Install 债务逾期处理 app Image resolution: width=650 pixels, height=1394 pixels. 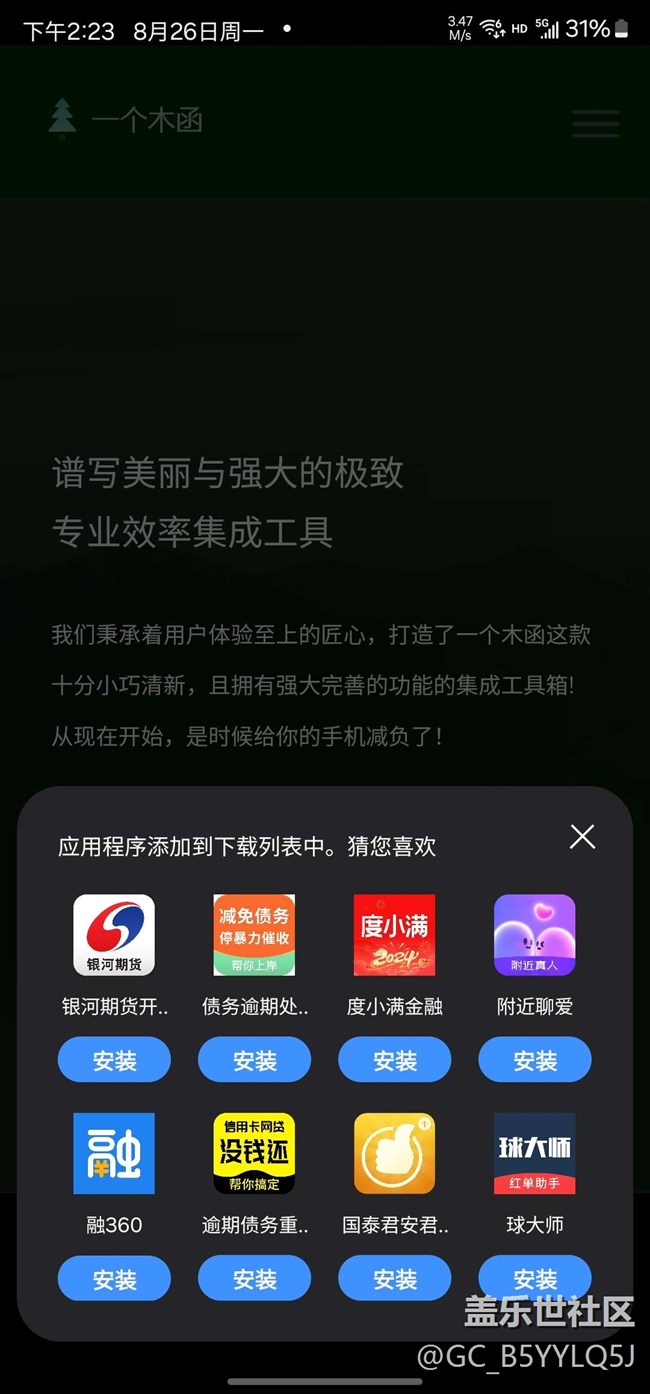pos(254,1060)
